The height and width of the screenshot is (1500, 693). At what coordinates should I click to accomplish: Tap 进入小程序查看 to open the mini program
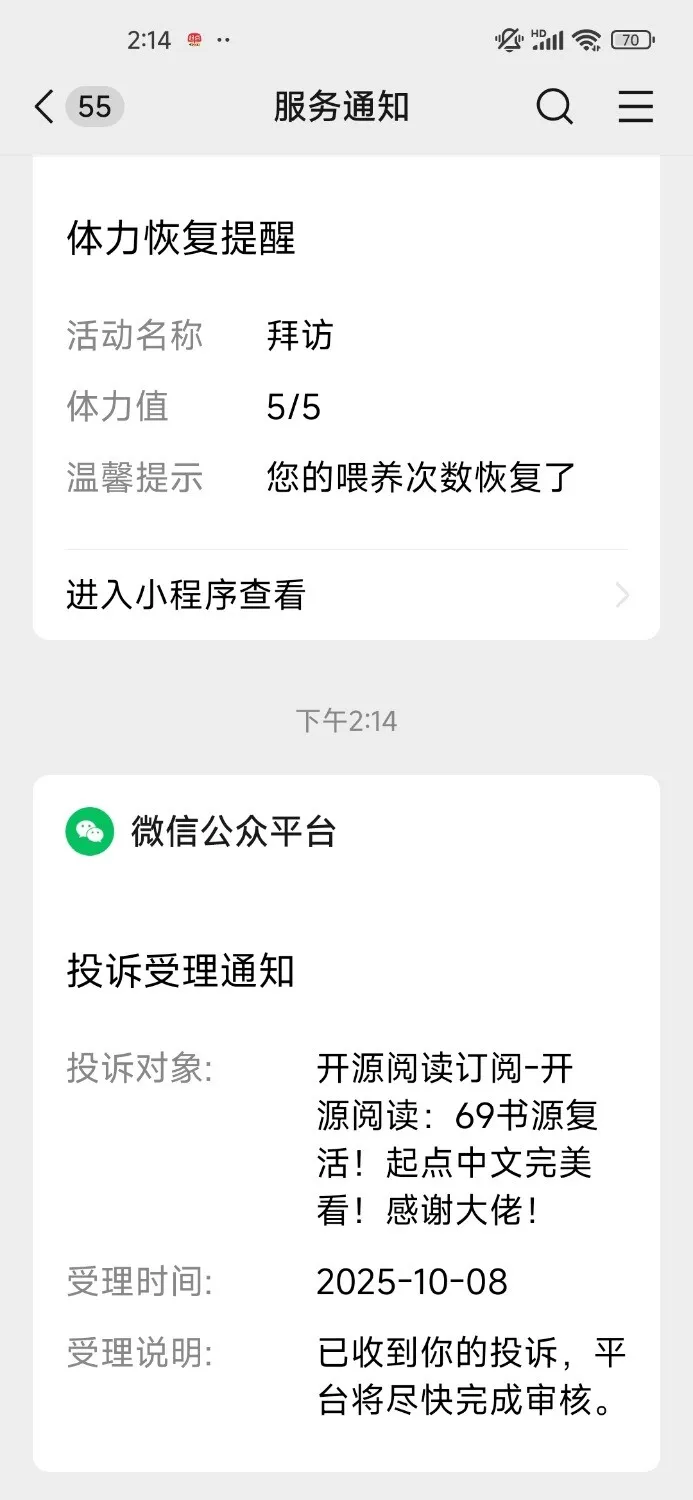(346, 595)
